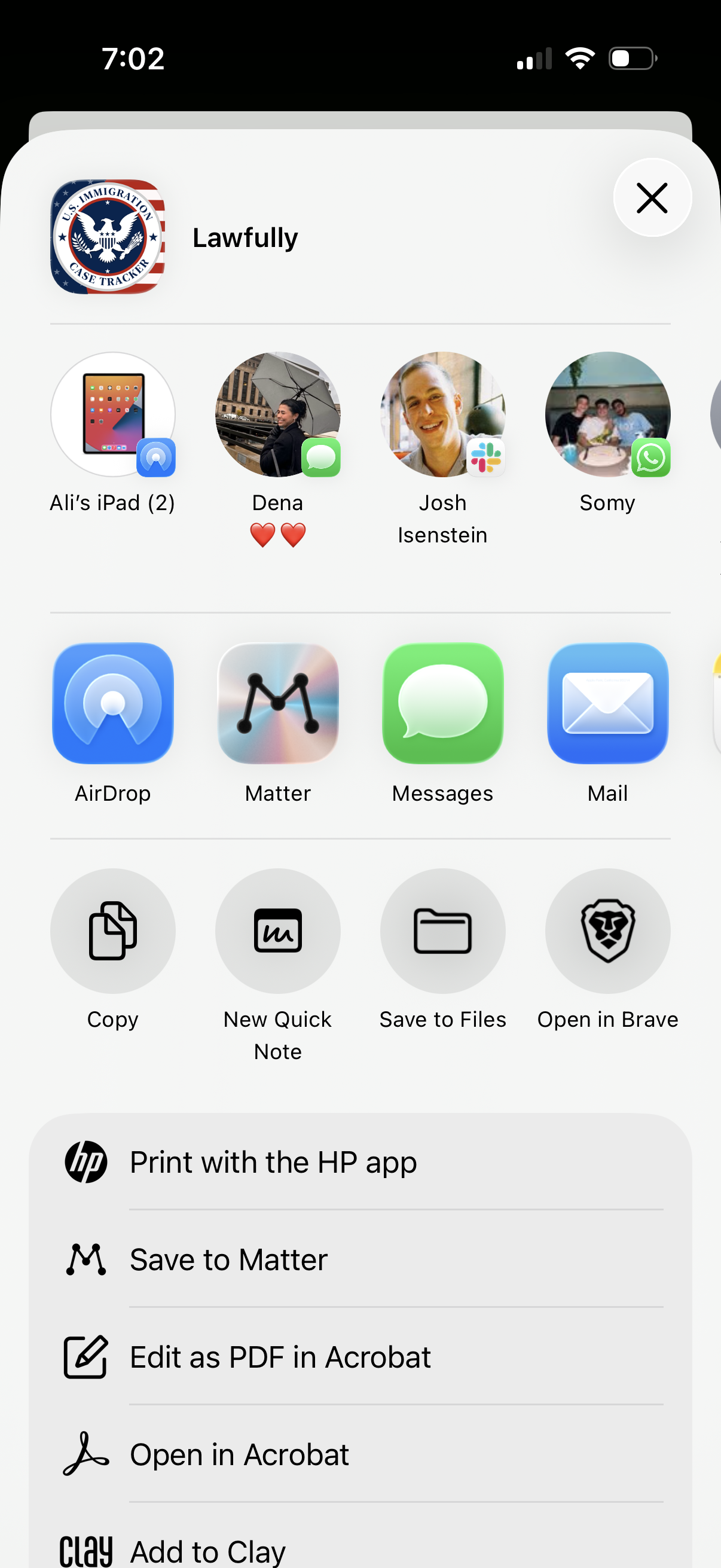Choose Save to Matter

tap(360, 1259)
